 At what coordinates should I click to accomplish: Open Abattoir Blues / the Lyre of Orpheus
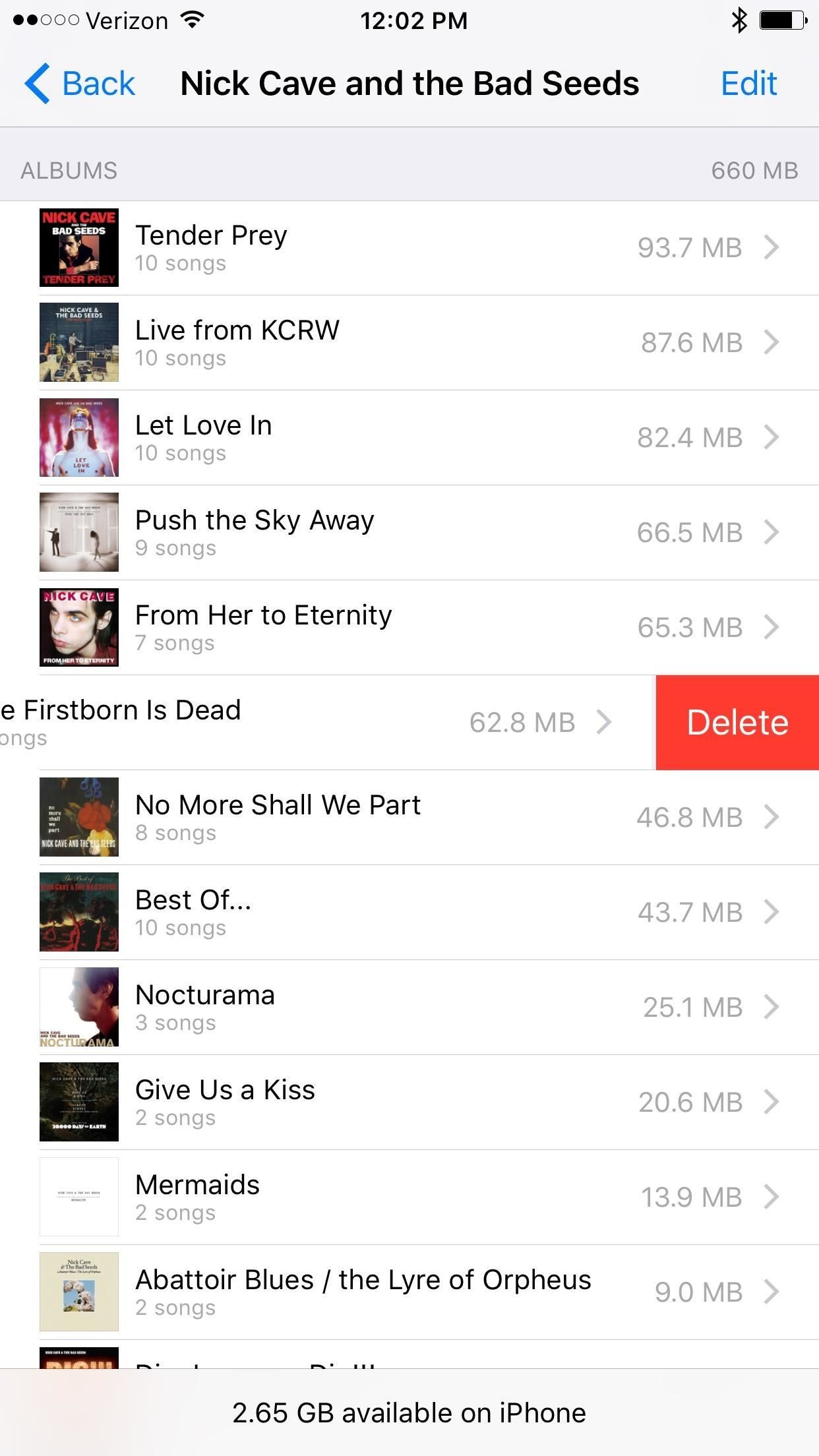(409, 1292)
